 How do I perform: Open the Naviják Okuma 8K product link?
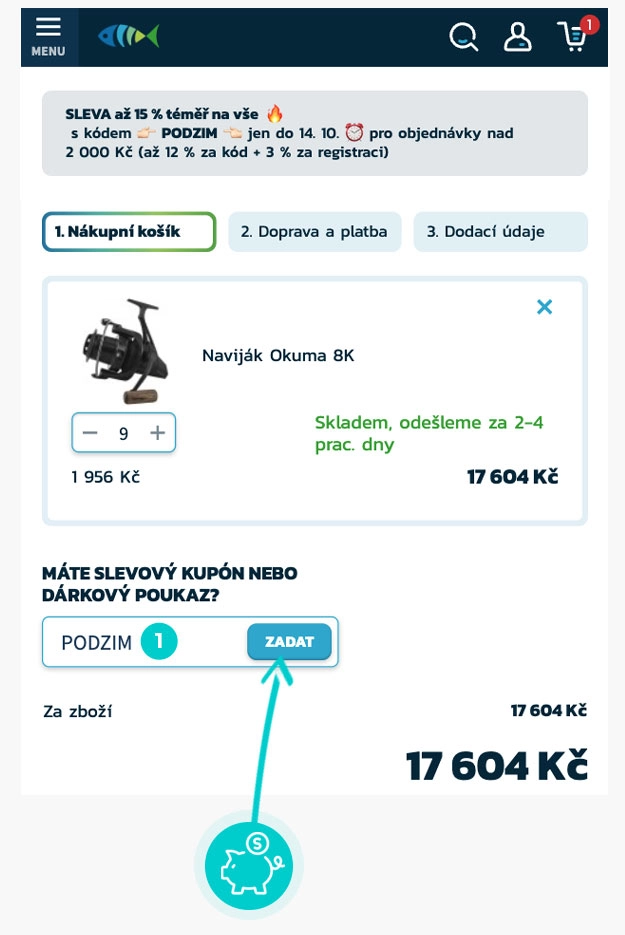[x=278, y=355]
